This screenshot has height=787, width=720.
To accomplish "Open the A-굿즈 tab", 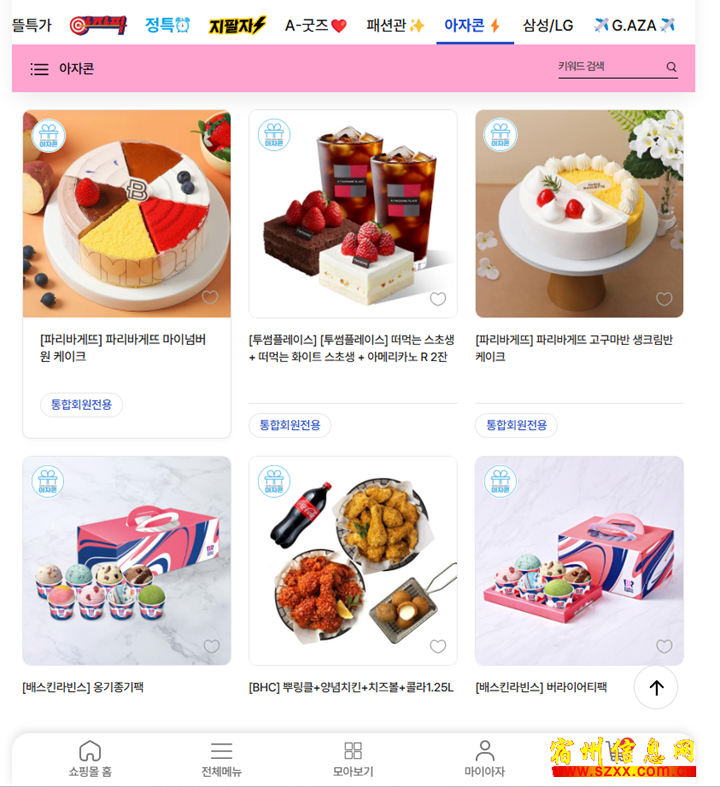I will pyautogui.click(x=315, y=25).
